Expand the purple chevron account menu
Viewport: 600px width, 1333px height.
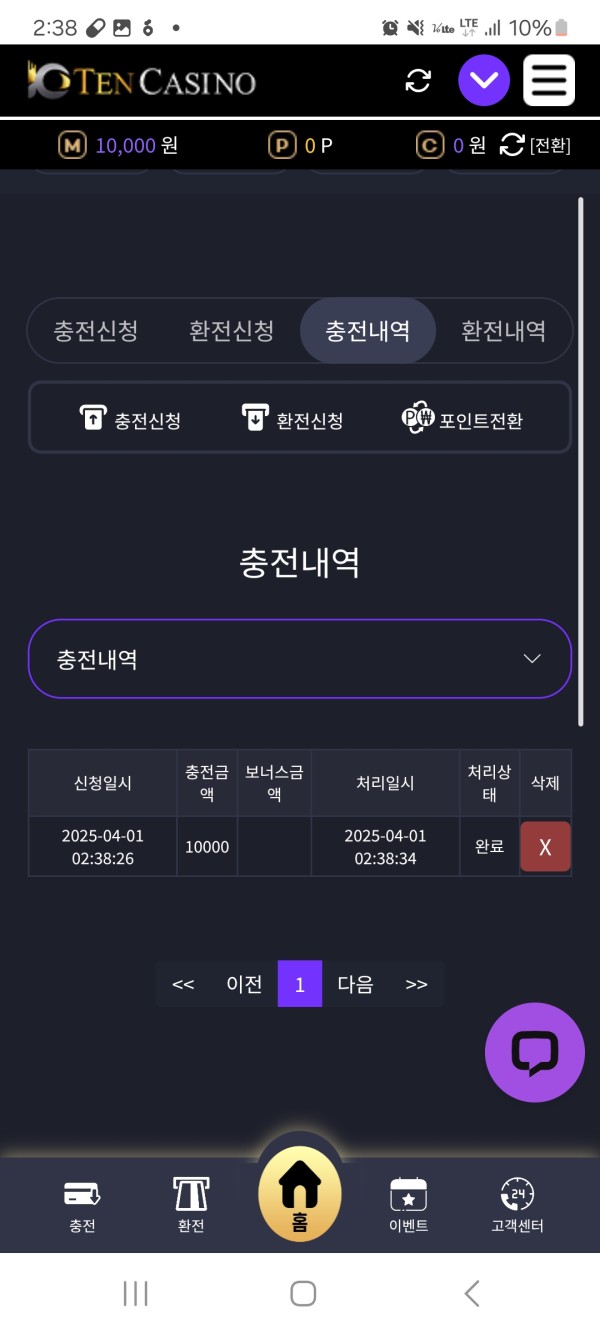coord(484,81)
